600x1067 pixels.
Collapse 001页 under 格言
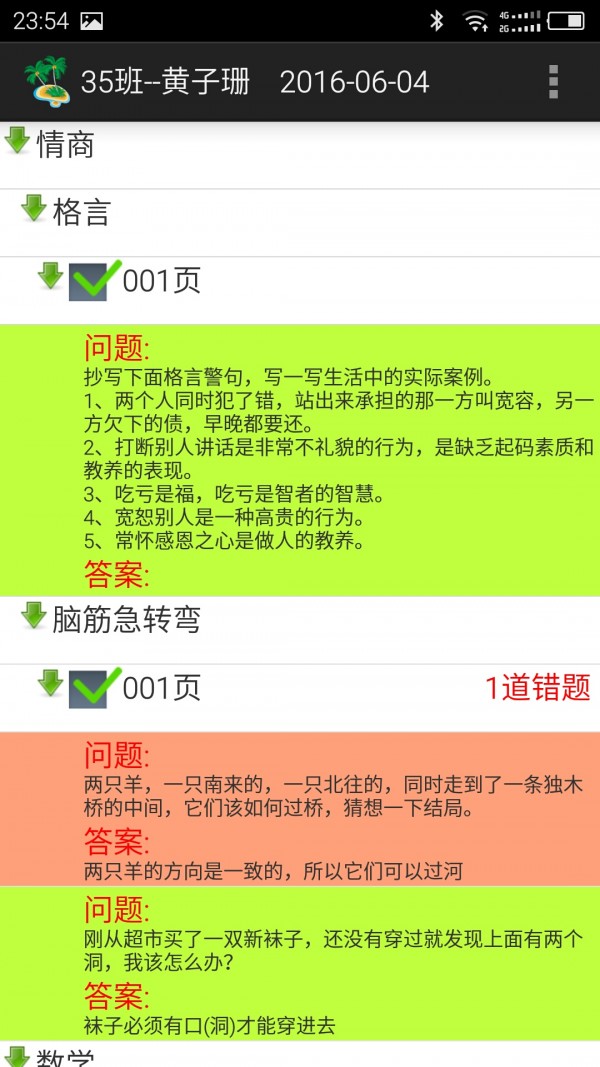click(50, 276)
